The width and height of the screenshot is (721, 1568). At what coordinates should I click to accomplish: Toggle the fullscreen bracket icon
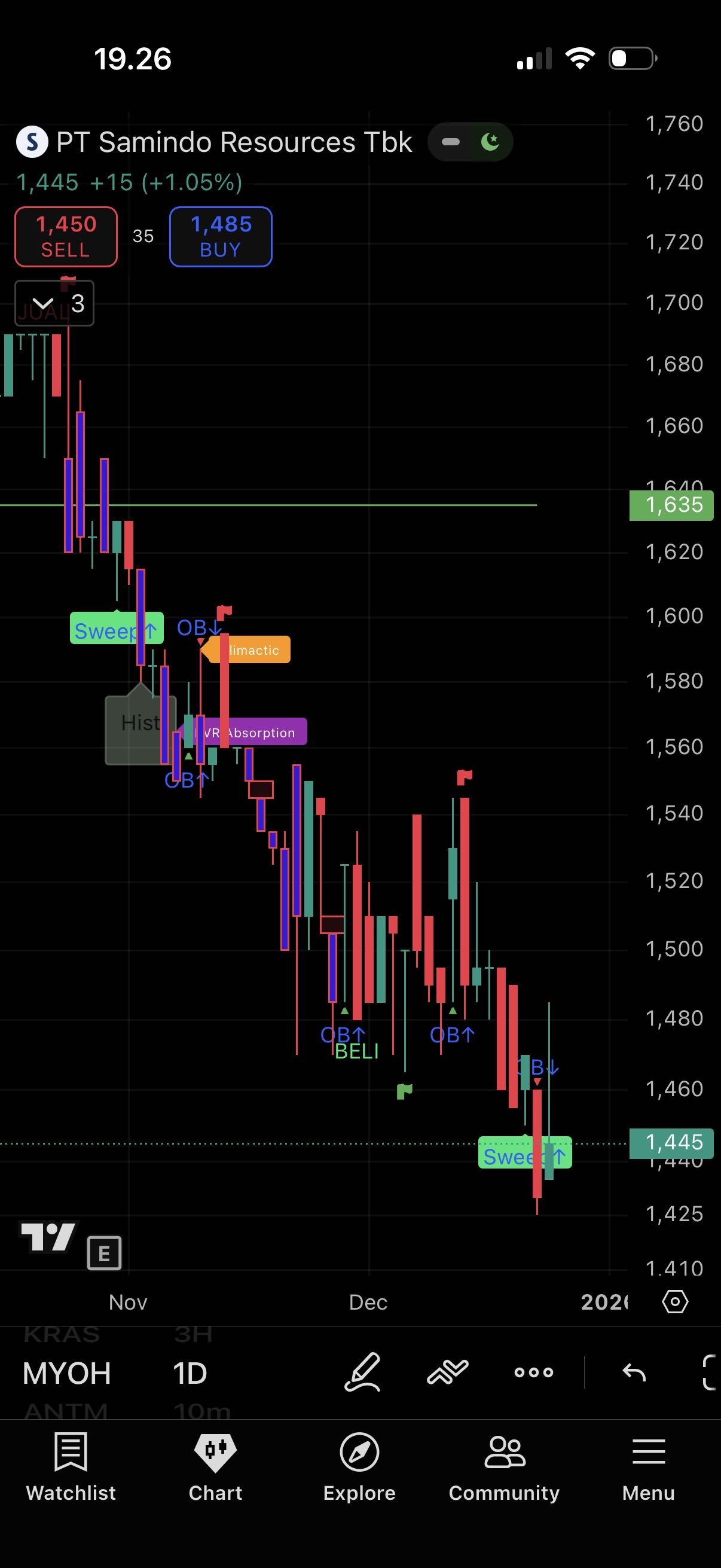coord(710,1372)
